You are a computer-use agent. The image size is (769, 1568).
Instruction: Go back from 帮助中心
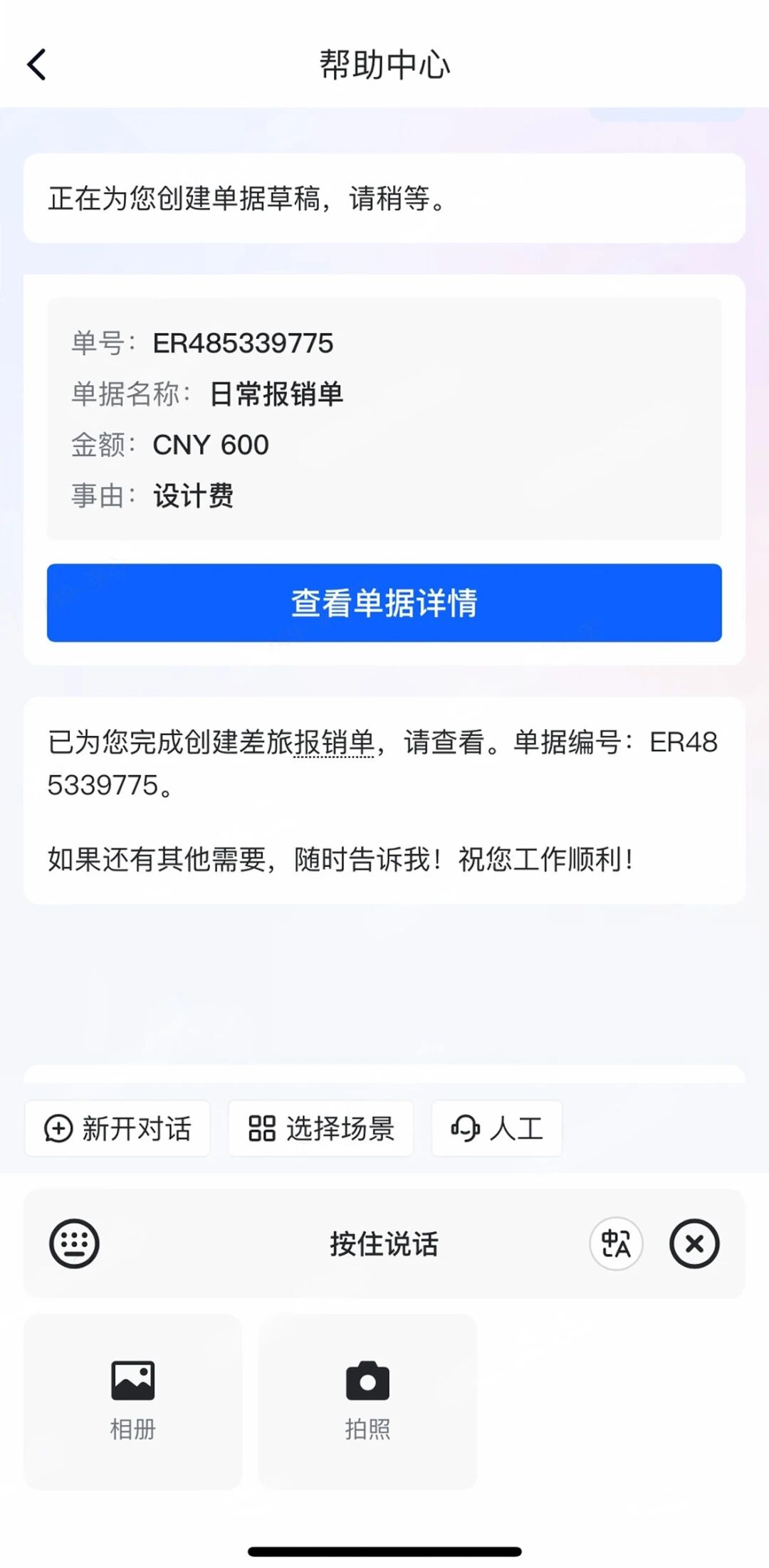point(37,65)
